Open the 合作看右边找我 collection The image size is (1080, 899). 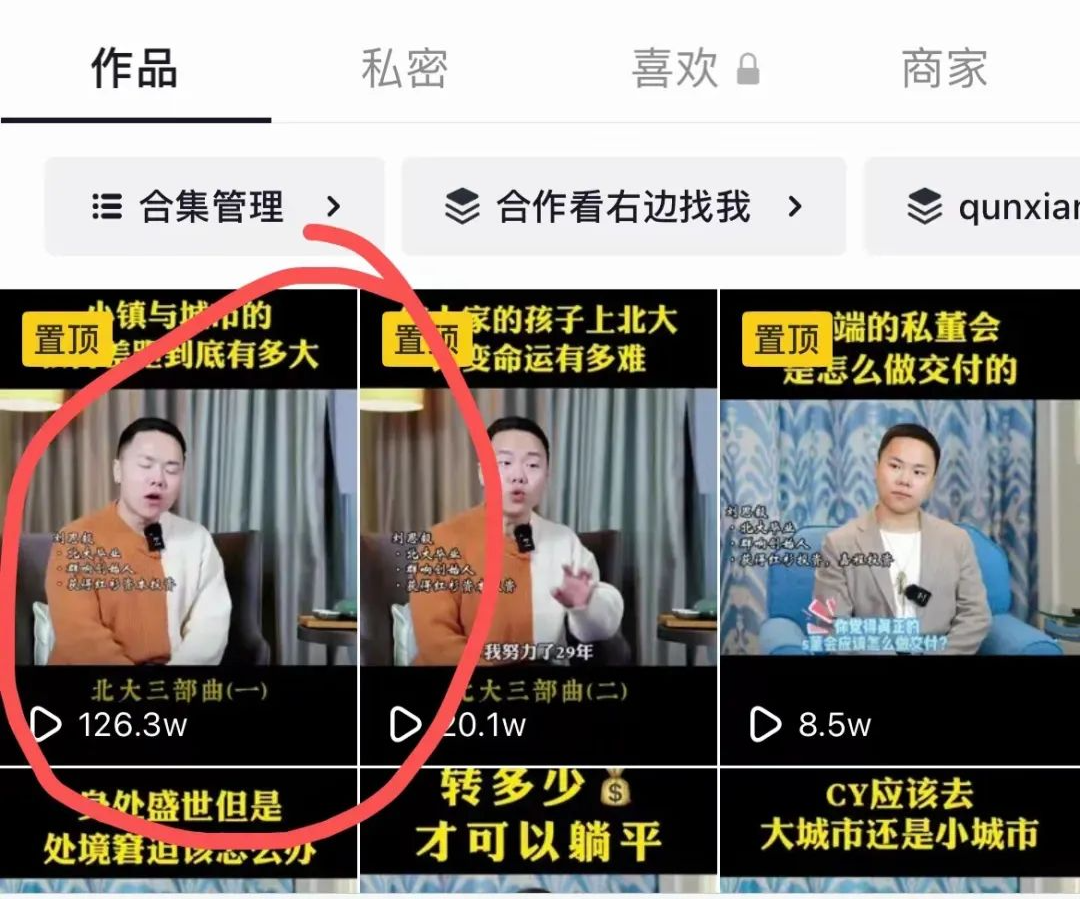click(623, 207)
